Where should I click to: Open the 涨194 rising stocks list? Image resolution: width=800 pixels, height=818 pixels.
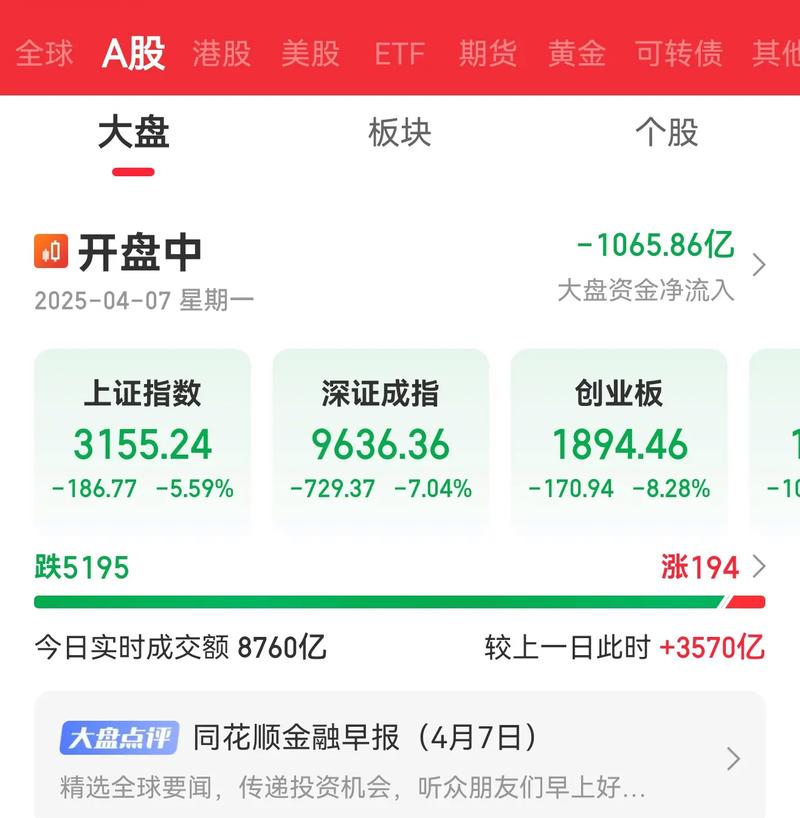(x=700, y=567)
